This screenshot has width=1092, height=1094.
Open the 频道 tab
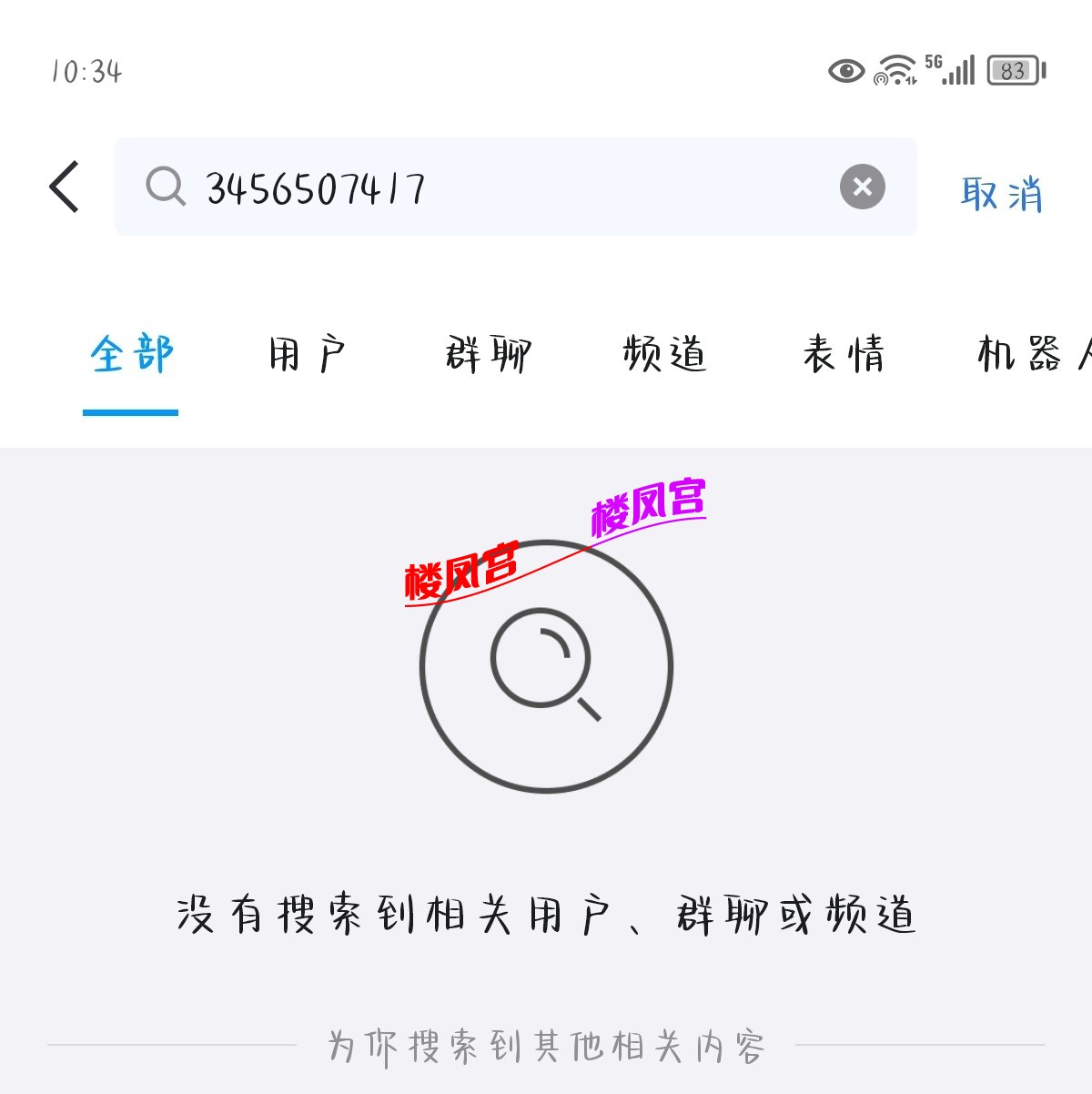click(x=664, y=353)
